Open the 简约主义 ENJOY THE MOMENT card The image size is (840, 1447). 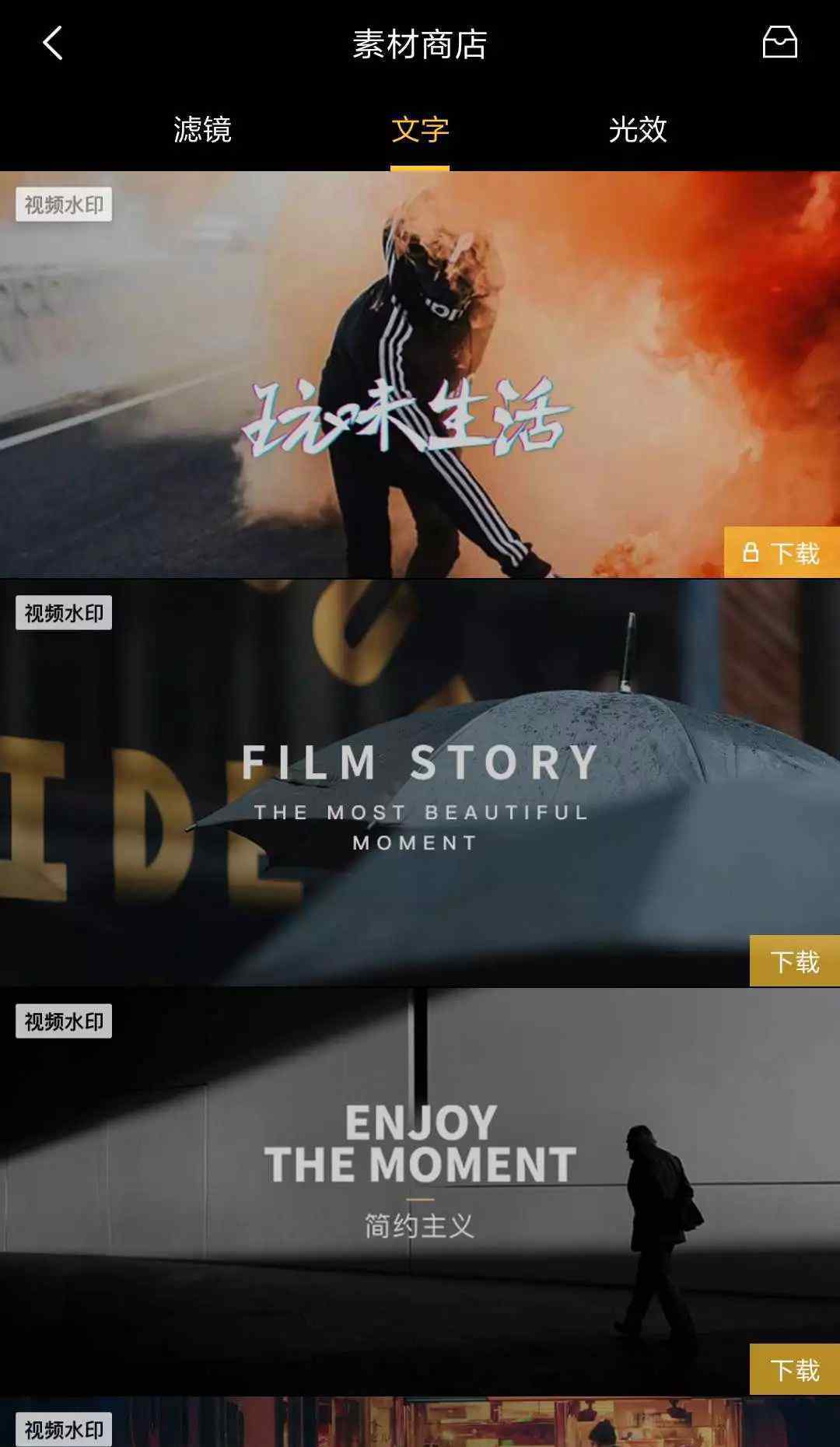point(420,1192)
